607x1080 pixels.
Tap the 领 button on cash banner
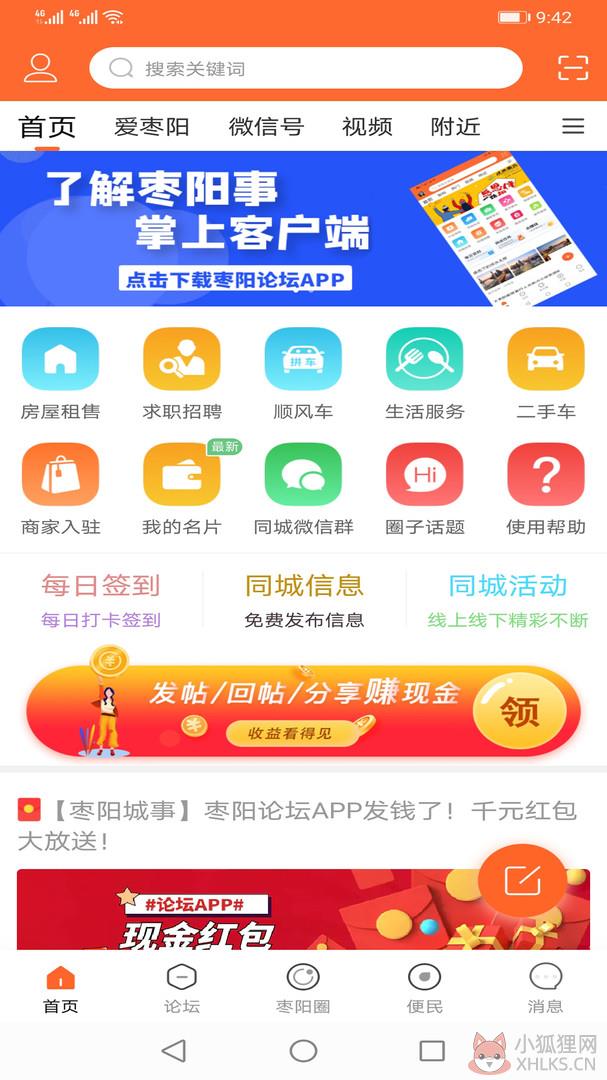pyautogui.click(x=519, y=711)
